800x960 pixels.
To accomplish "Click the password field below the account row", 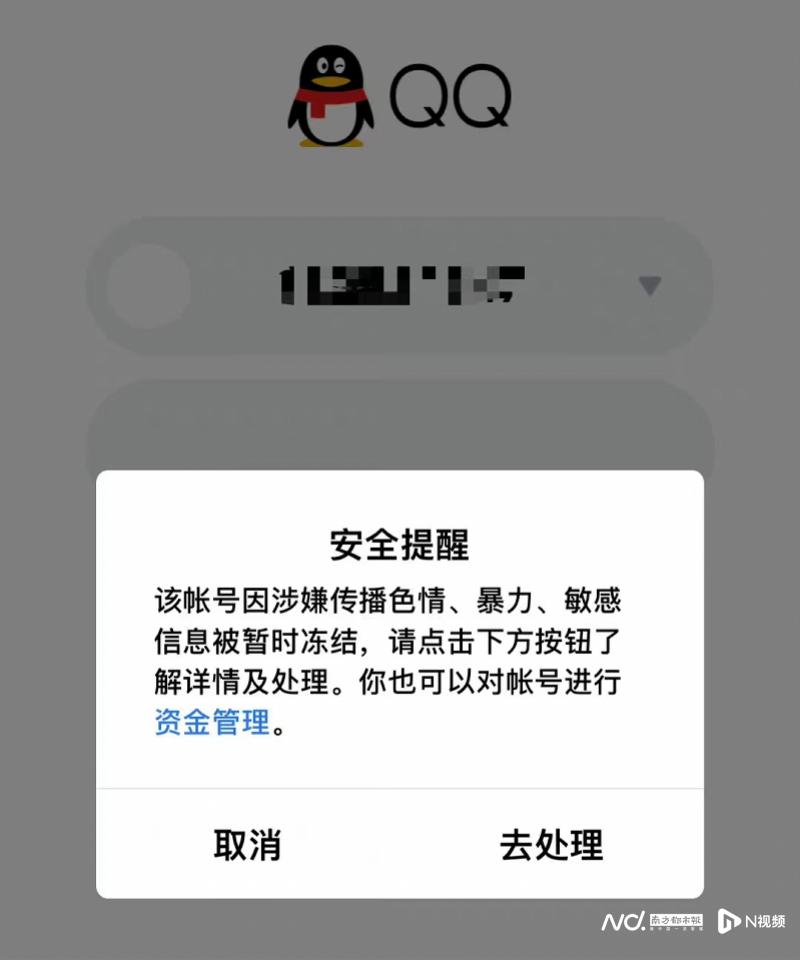I will click(400, 420).
